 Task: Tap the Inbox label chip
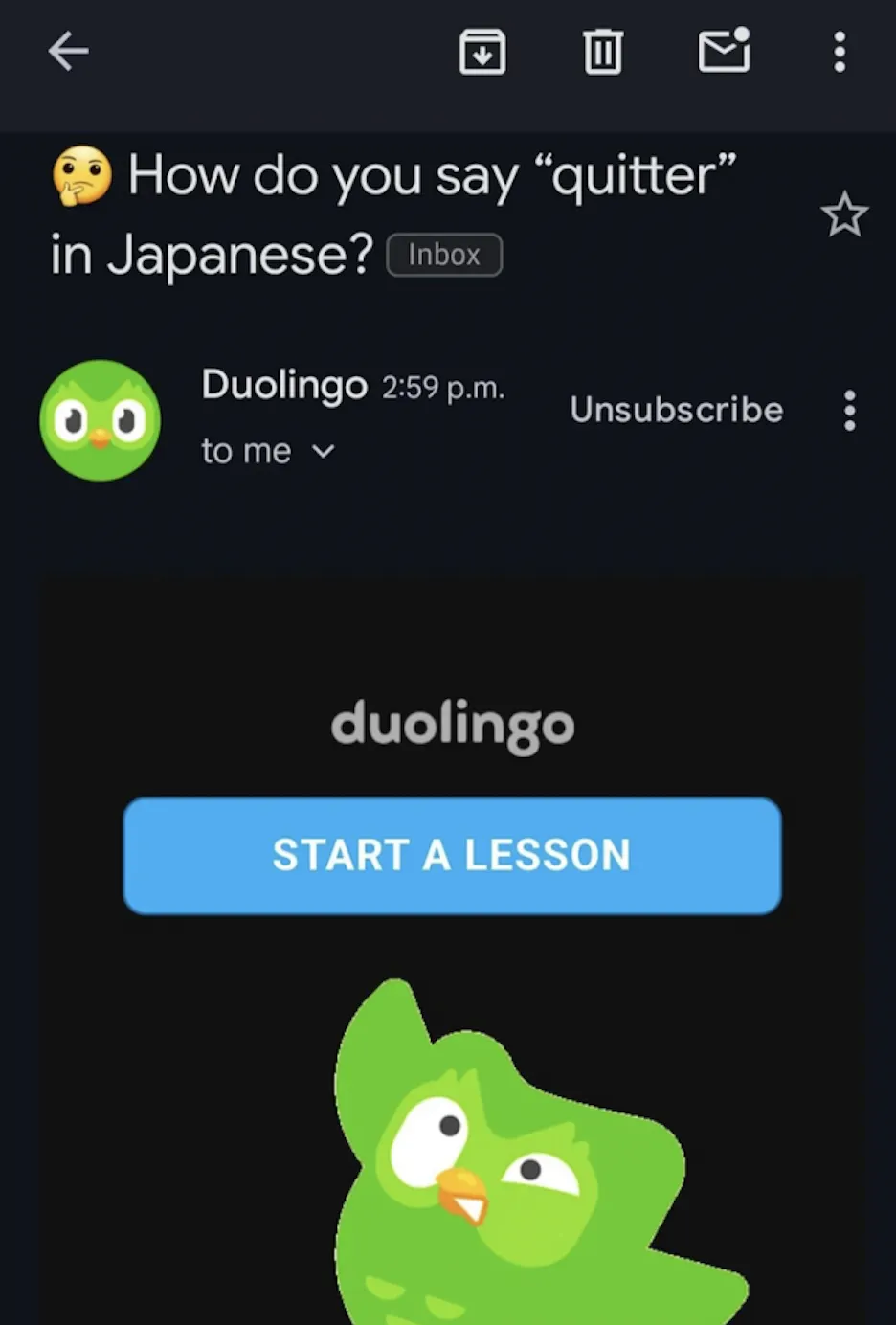pos(444,256)
